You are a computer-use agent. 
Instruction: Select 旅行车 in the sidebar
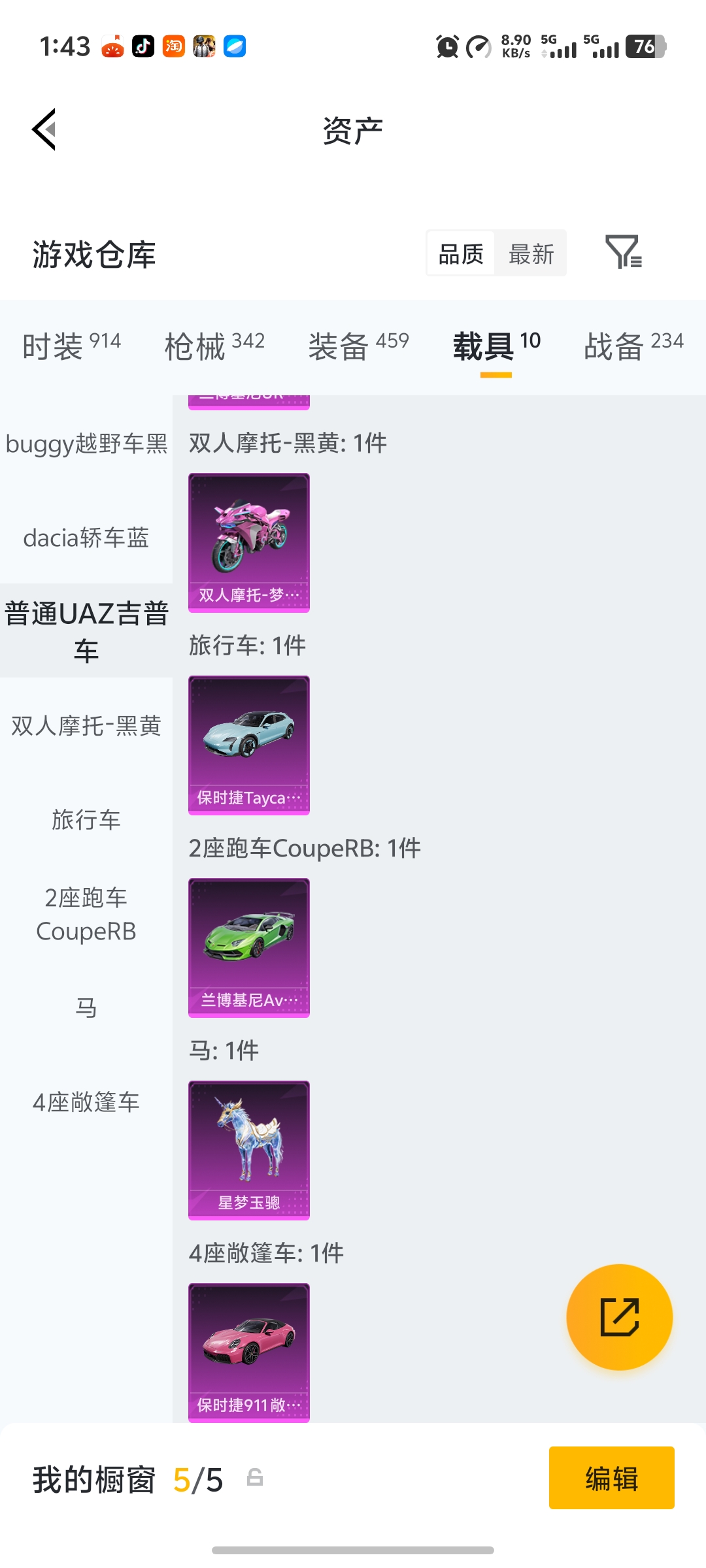coord(86,821)
